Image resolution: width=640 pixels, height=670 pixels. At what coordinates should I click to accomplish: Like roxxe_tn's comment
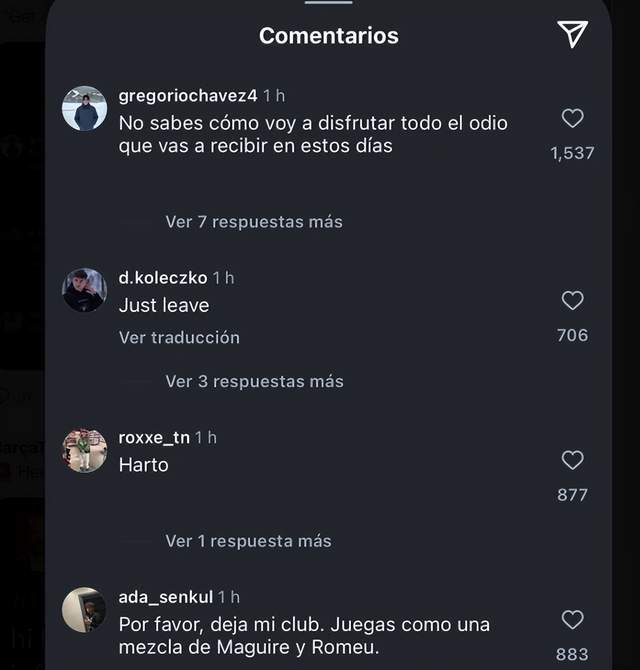pyautogui.click(x=572, y=460)
